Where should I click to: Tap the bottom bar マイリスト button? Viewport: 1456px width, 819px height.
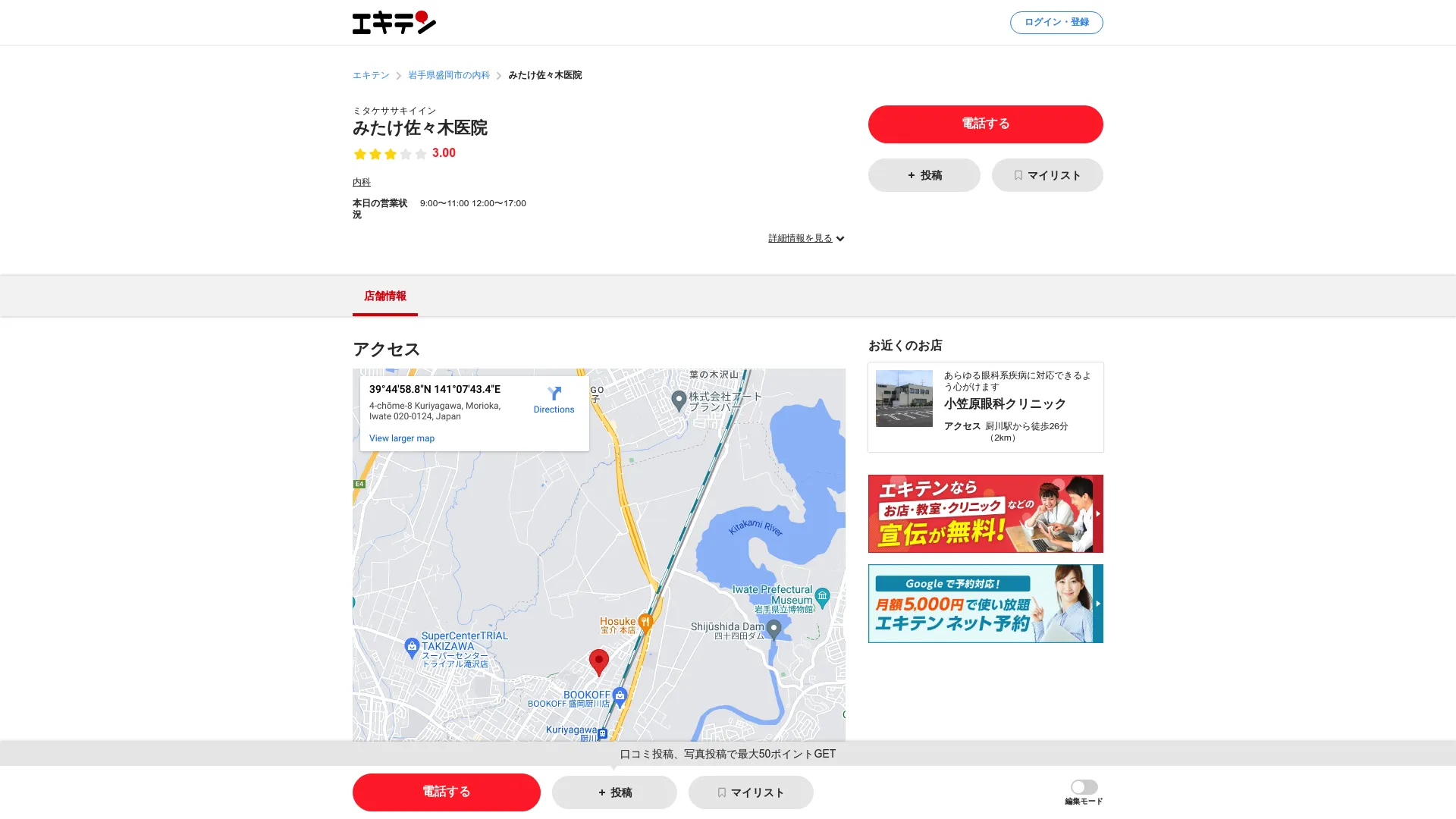click(750, 792)
